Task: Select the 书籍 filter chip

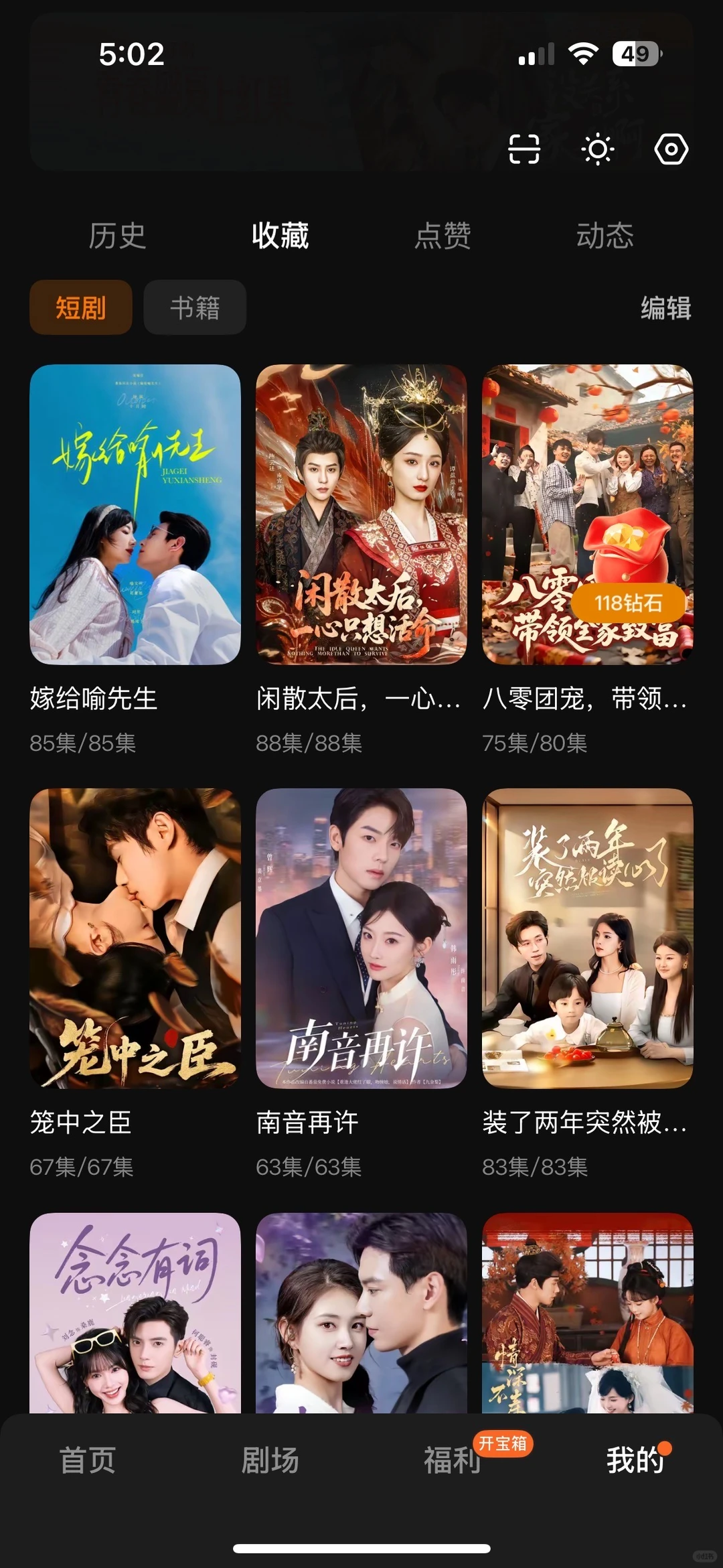Action: click(195, 307)
